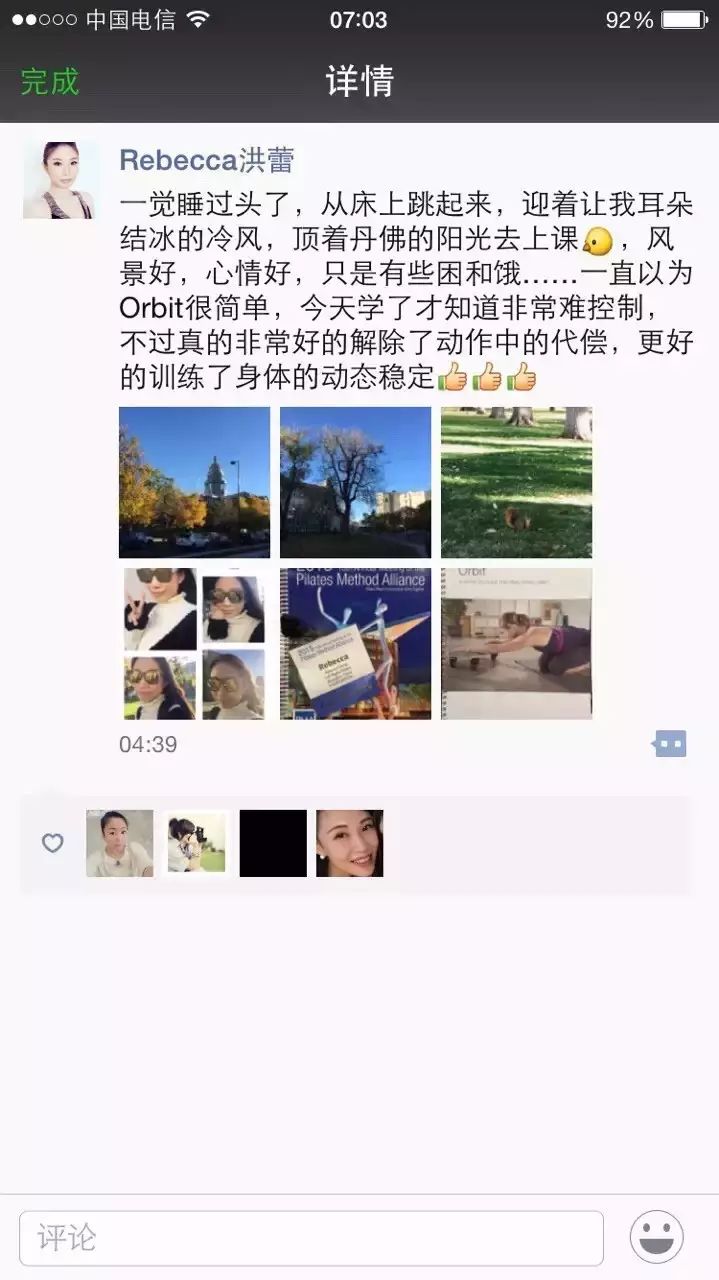This screenshot has width=719, height=1280.
Task: Open the emoji picker smiley button
Action: [x=656, y=1238]
